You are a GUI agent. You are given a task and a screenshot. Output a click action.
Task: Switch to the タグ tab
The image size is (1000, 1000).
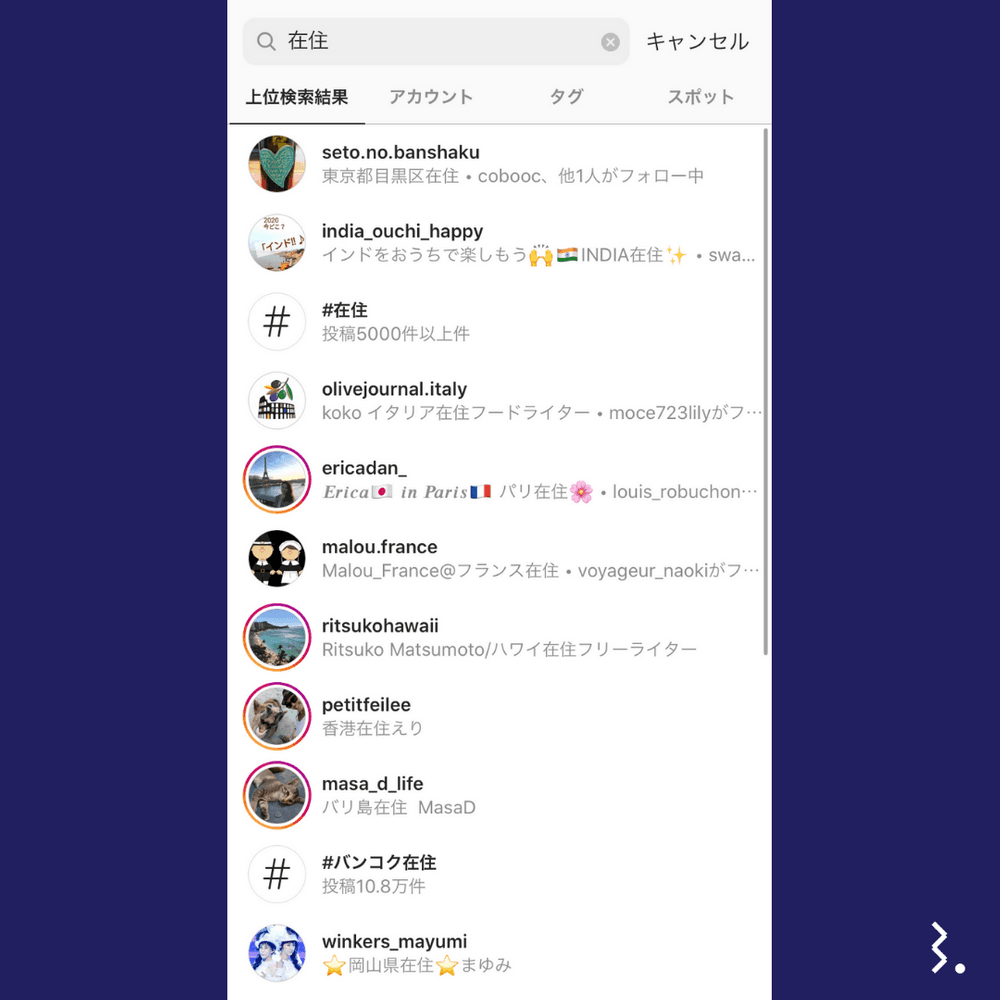tap(566, 97)
